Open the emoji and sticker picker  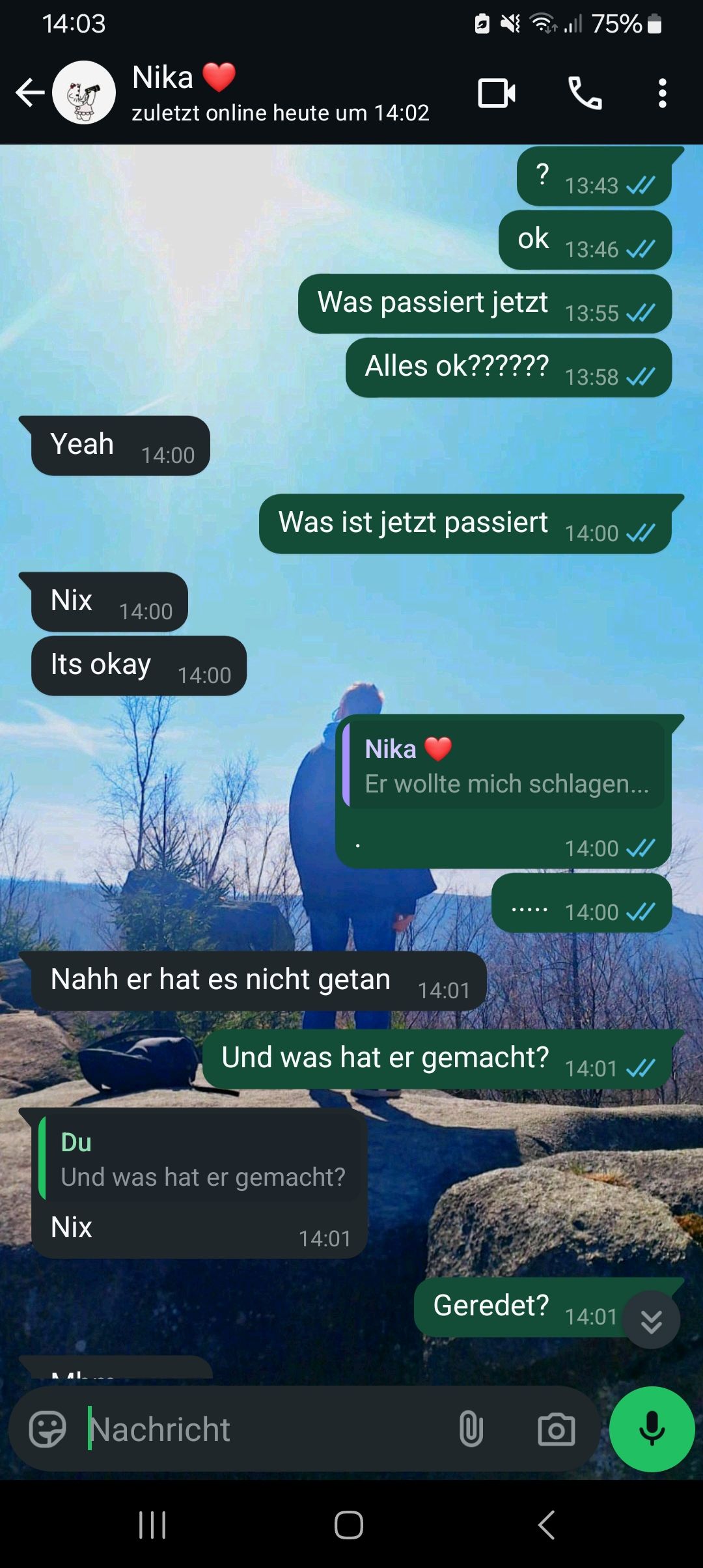tap(48, 1429)
